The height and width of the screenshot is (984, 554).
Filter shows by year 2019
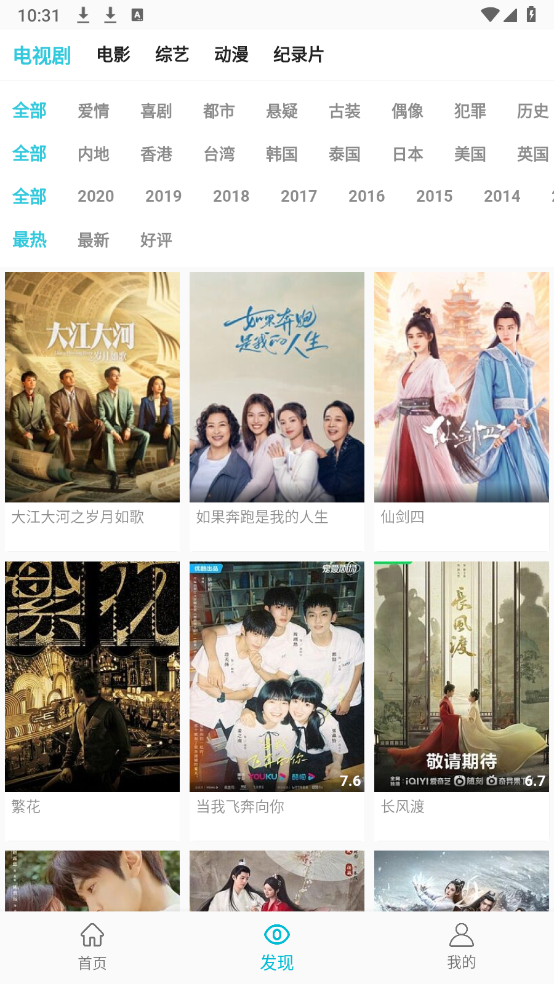(x=163, y=196)
